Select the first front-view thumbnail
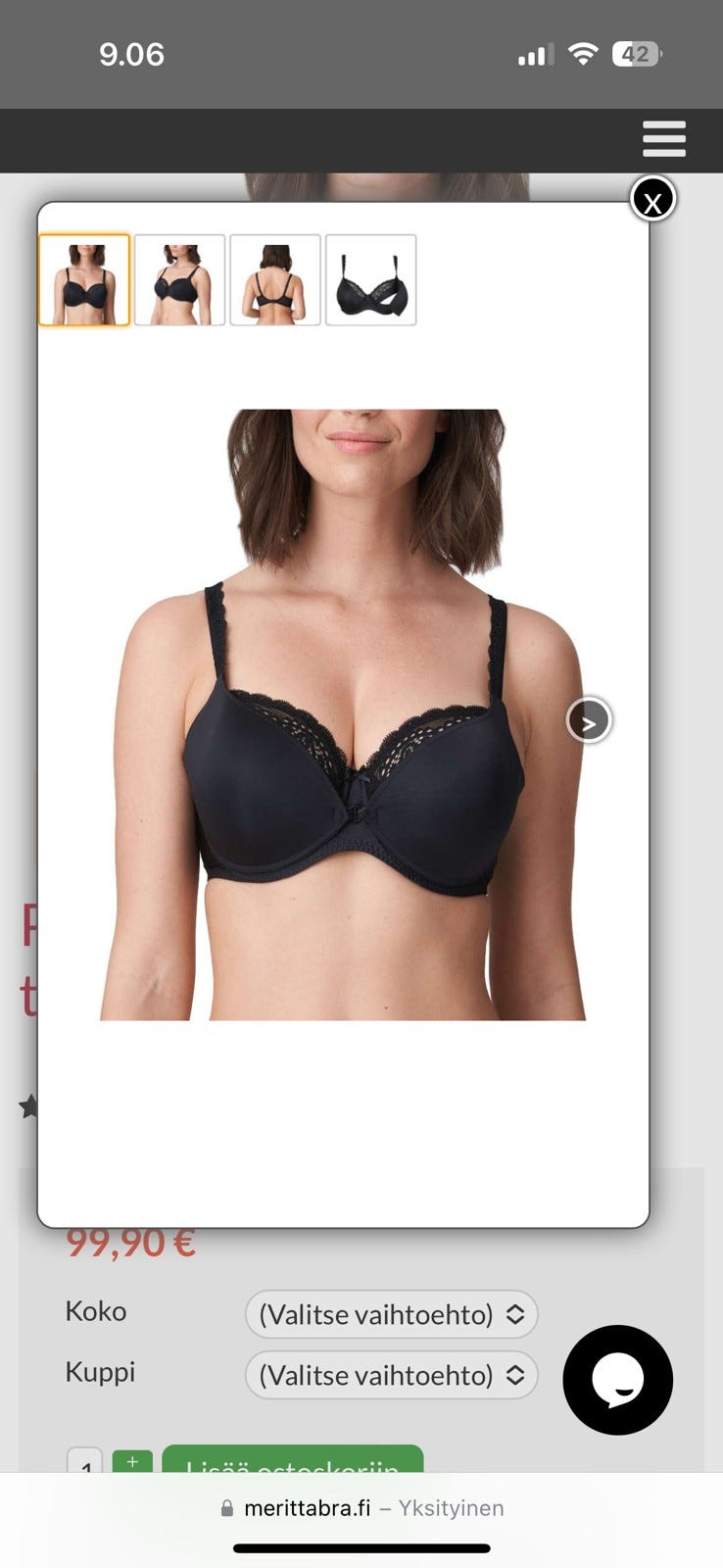The height and width of the screenshot is (1568, 723). pyautogui.click(x=84, y=280)
